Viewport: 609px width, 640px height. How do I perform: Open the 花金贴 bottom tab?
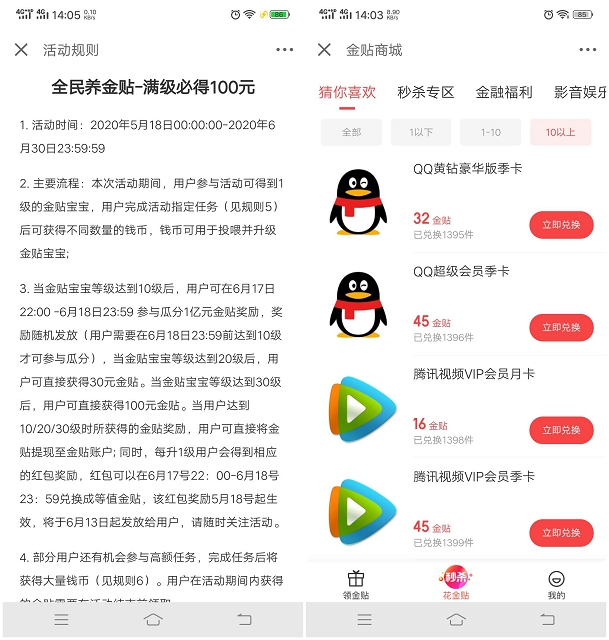(456, 585)
